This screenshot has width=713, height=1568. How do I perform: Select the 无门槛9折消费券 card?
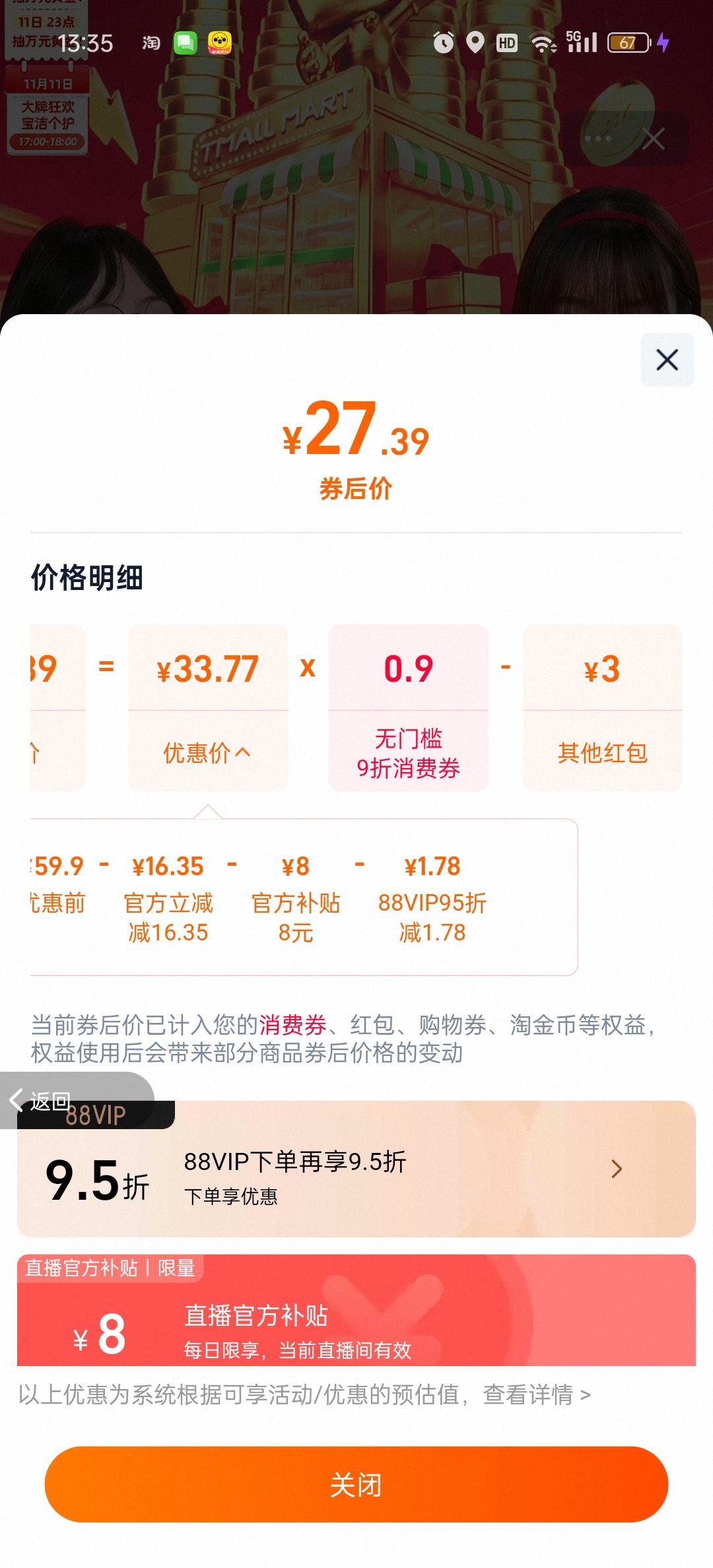coord(408,708)
